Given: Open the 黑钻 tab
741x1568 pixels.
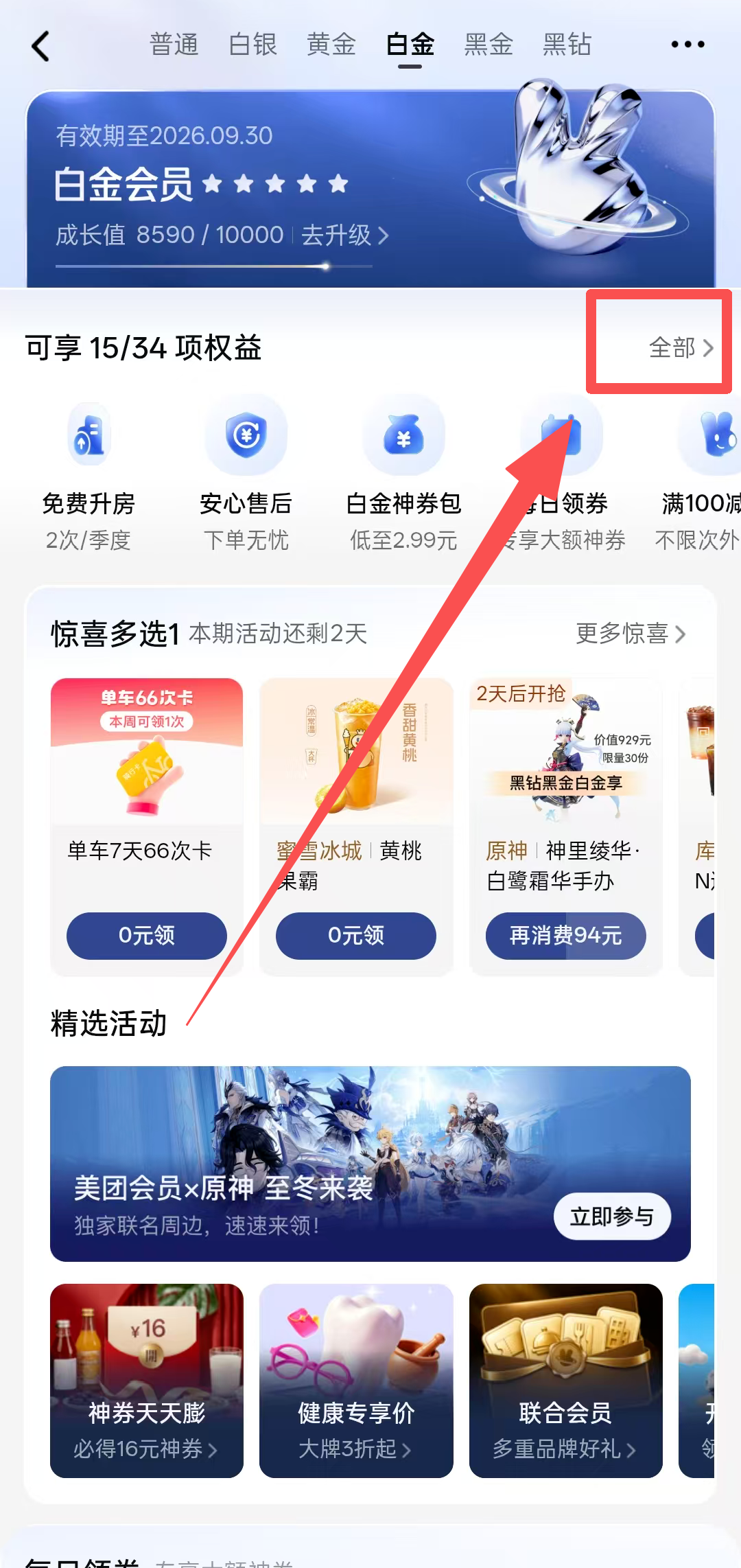Looking at the screenshot, I should tap(567, 45).
